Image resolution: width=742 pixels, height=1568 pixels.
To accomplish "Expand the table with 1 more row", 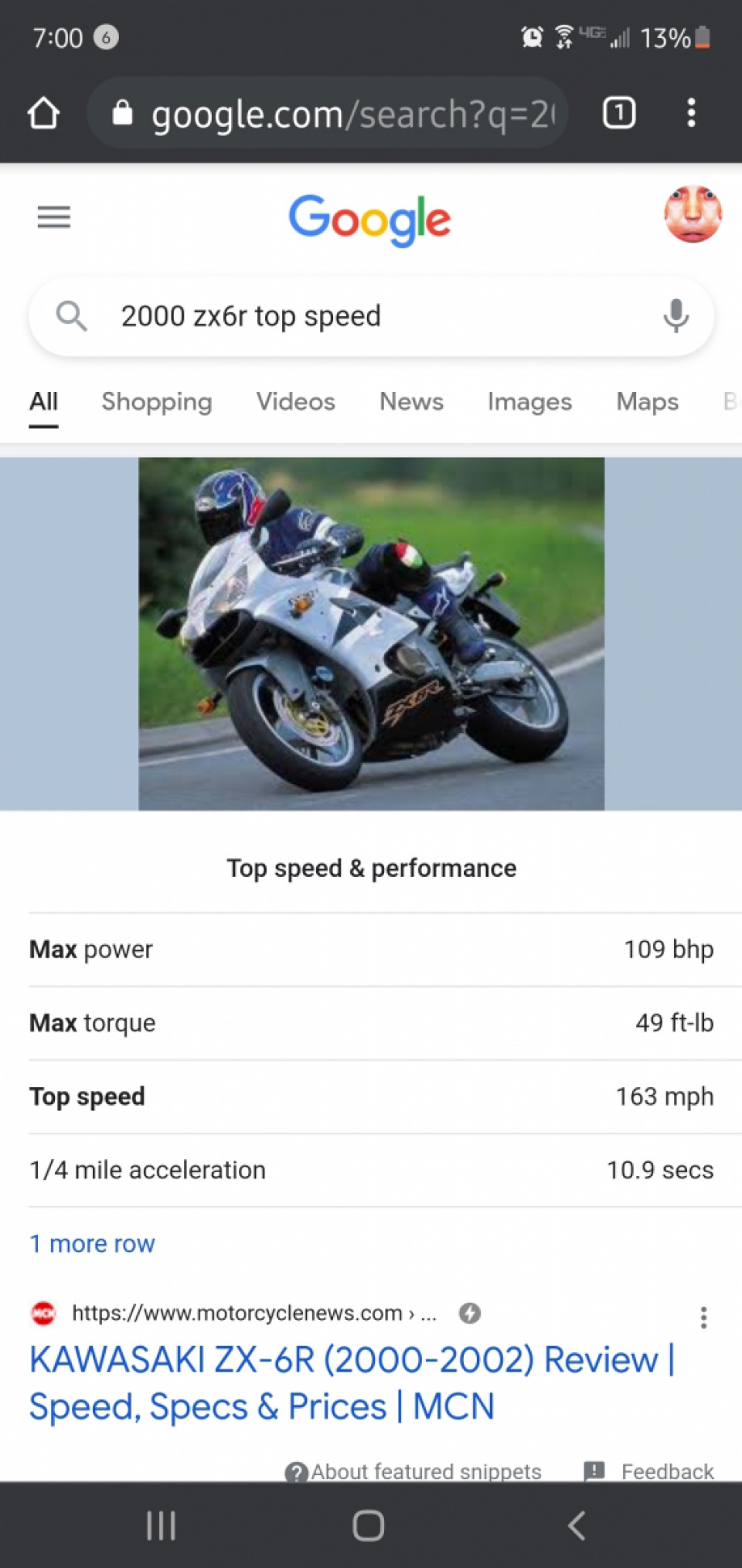I will [92, 1243].
